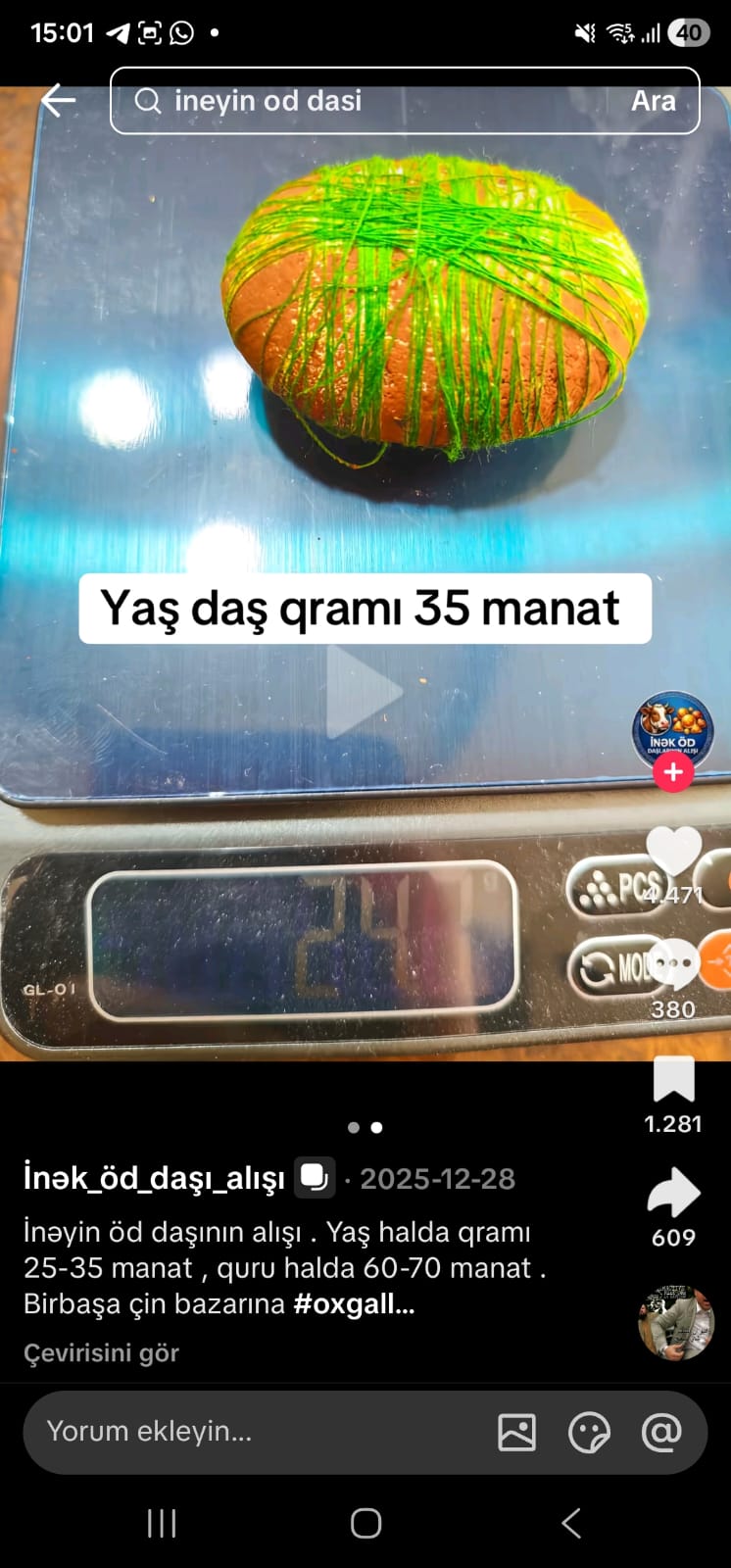731x1568 pixels.
Task: Open İnək_öd_daşı_alışı username
Action: pos(154,1178)
